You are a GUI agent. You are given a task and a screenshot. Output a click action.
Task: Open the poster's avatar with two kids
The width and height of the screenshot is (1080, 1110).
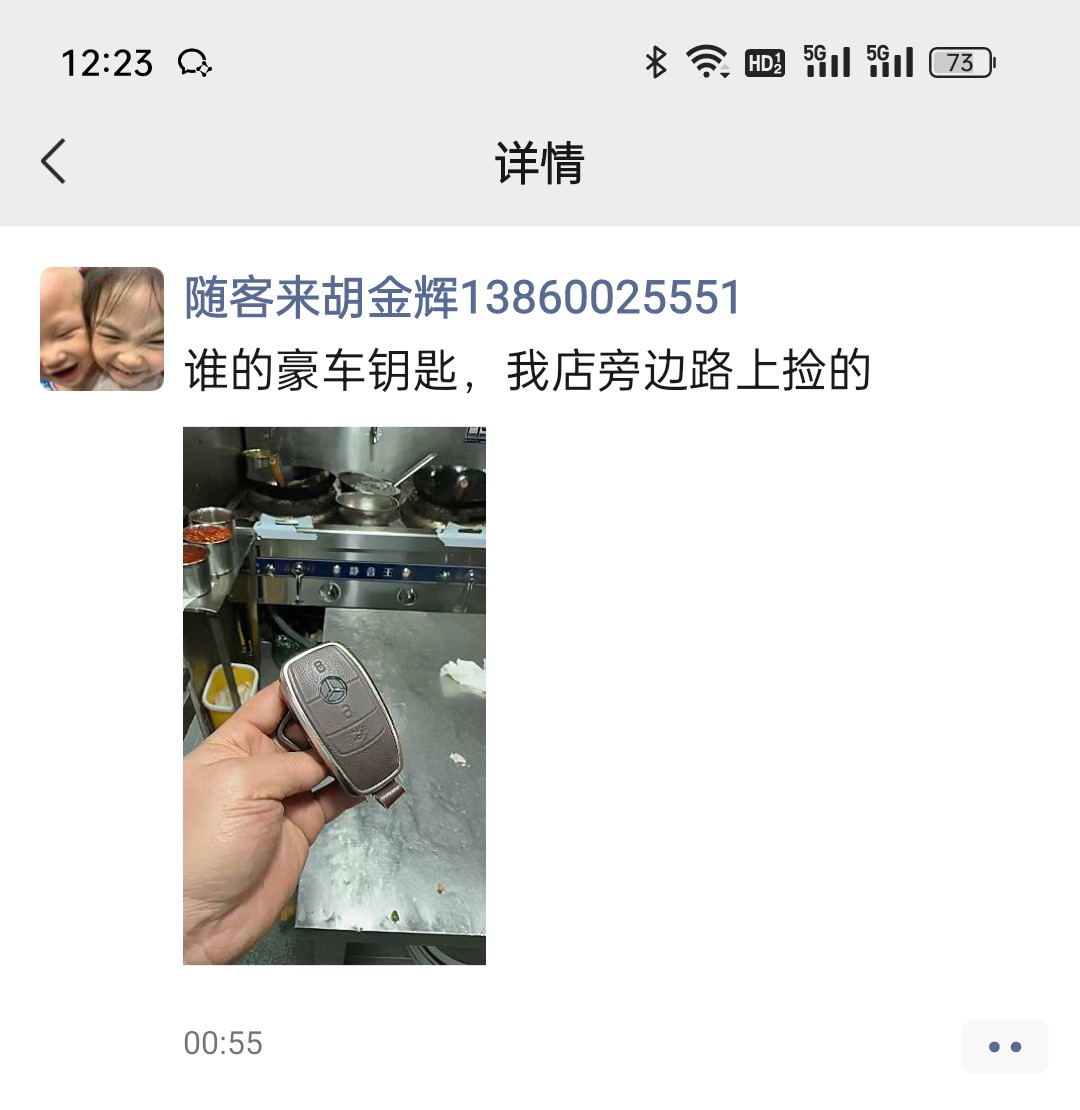pos(102,329)
